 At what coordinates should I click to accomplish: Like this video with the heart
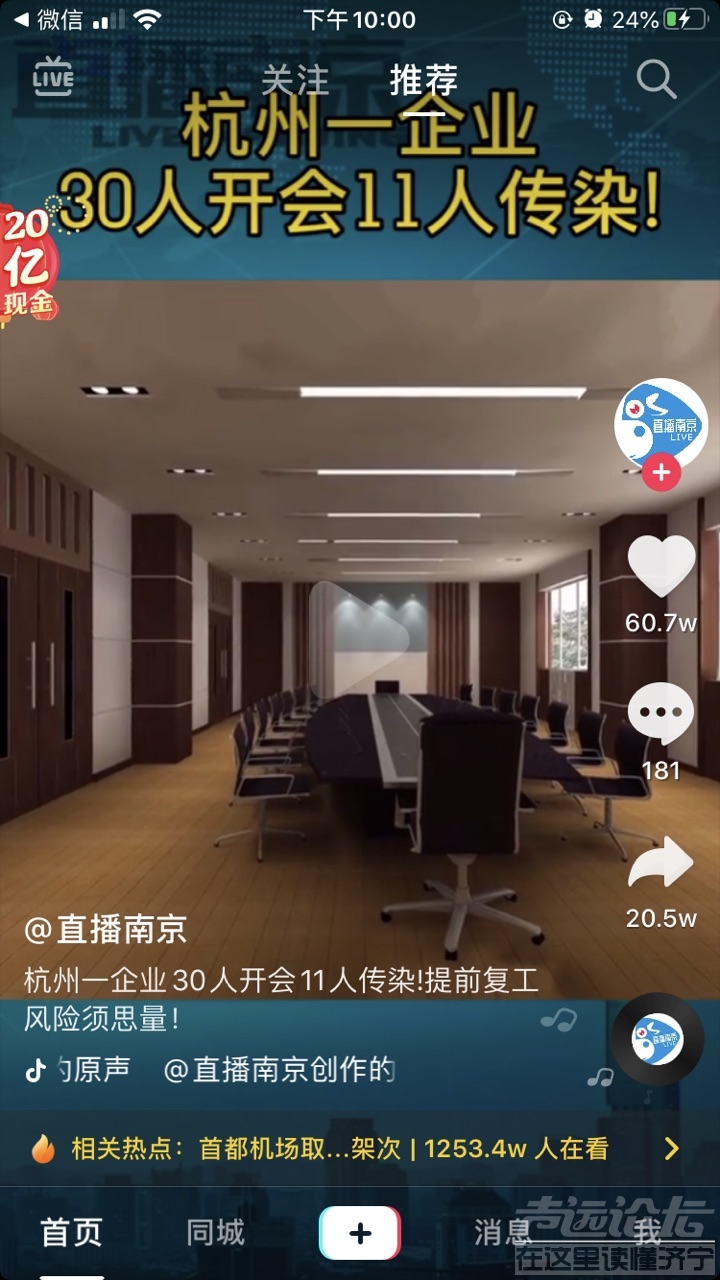click(x=661, y=567)
